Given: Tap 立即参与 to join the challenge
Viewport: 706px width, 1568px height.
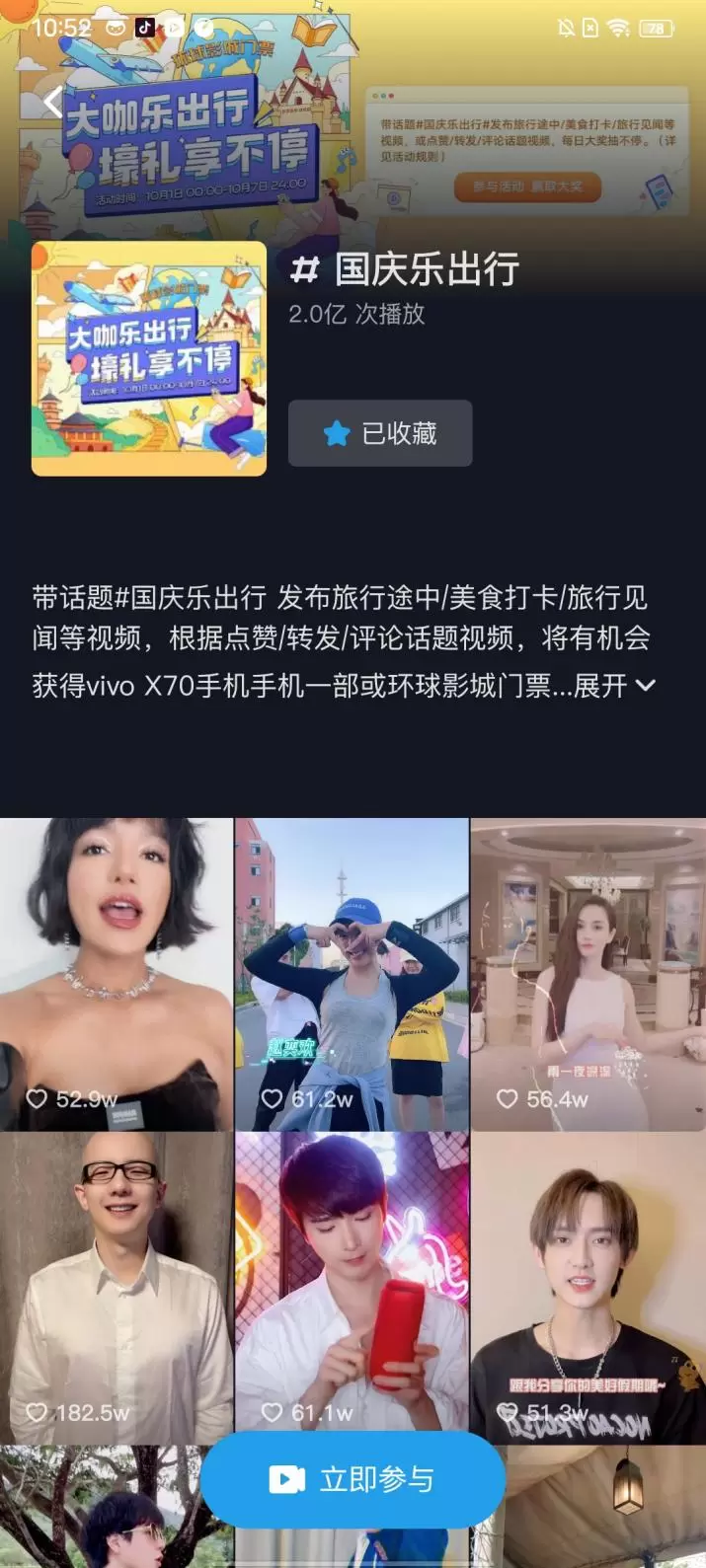Looking at the screenshot, I should point(353,1478).
